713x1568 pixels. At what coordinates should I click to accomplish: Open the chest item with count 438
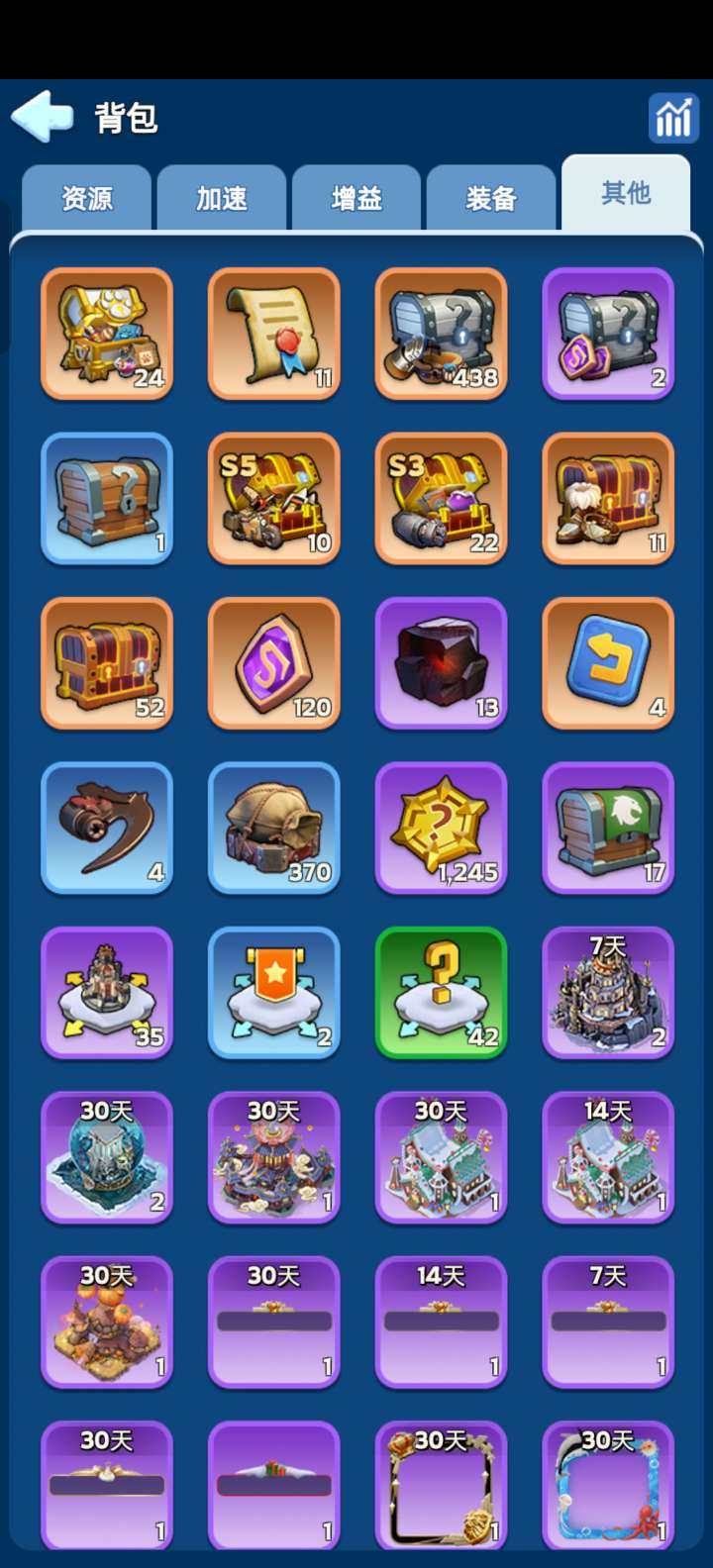(x=441, y=334)
